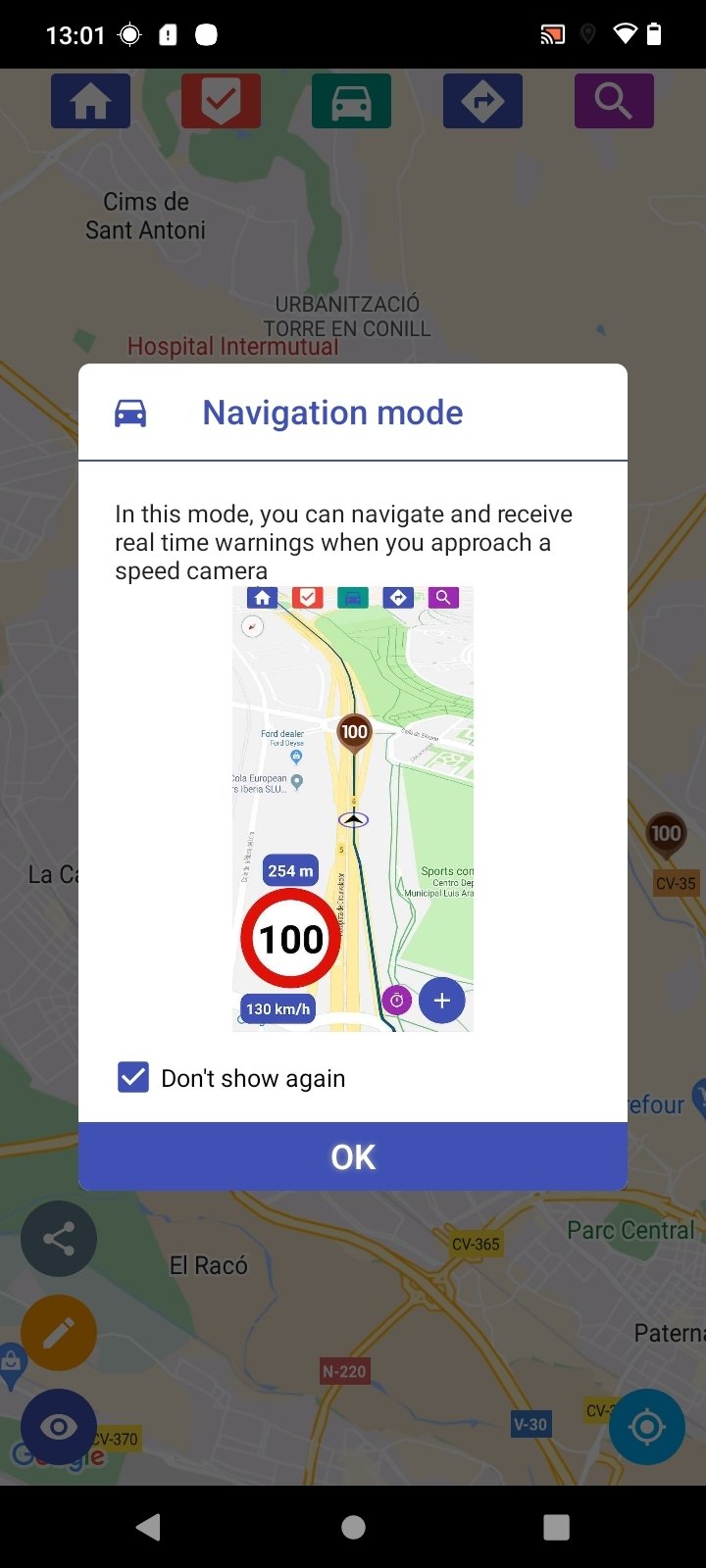706x1568 pixels.
Task: Open the blue directions arrow toolbar button
Action: click(482, 101)
